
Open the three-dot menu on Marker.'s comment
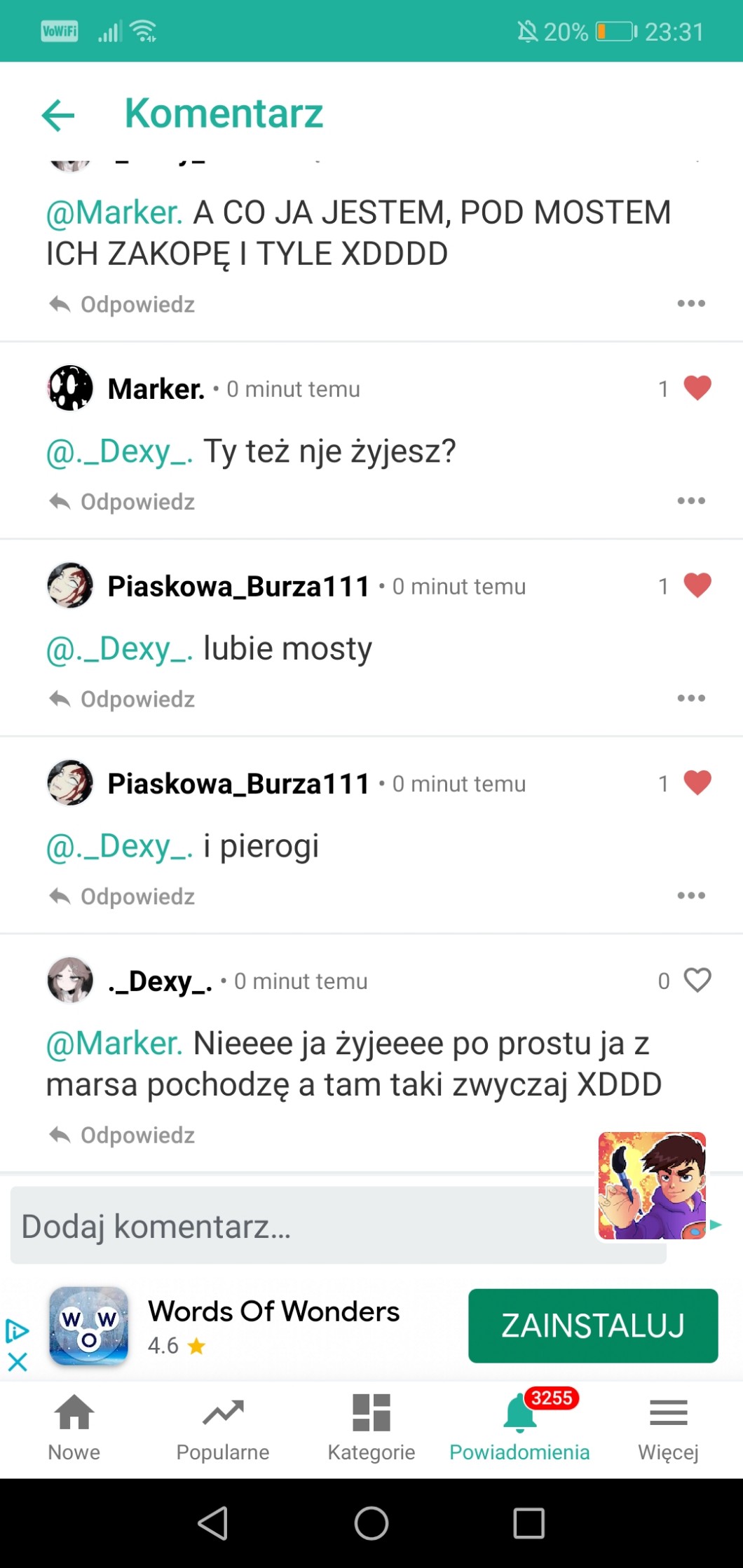(x=691, y=501)
